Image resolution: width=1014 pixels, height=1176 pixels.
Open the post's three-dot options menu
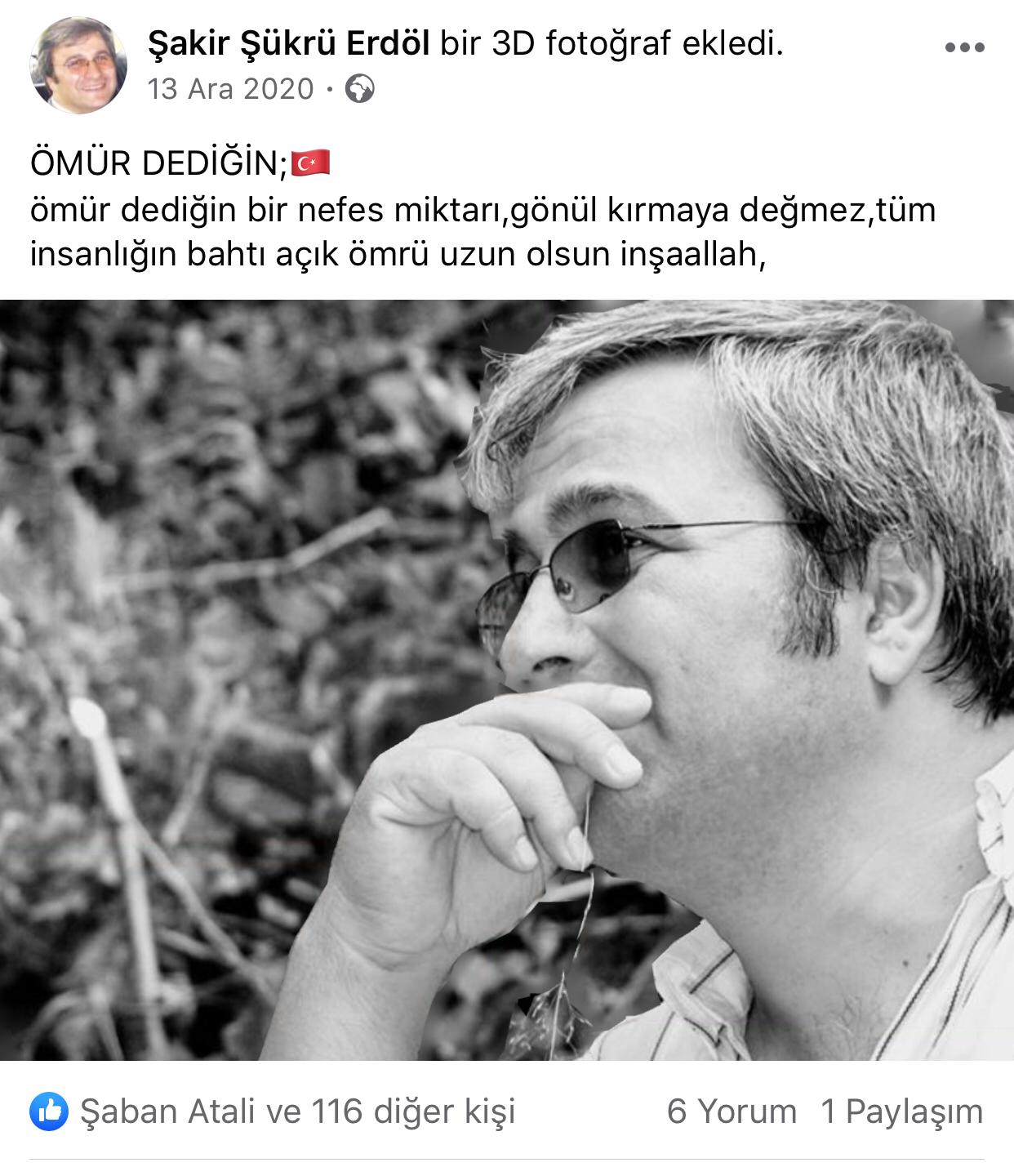pyautogui.click(x=964, y=47)
